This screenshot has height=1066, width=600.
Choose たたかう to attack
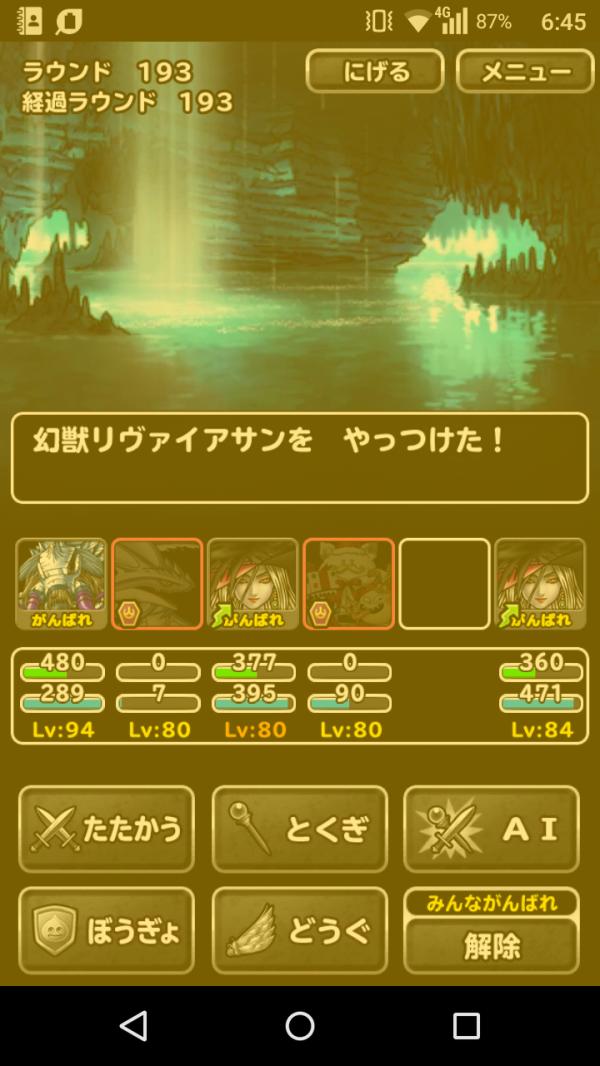[x=106, y=829]
